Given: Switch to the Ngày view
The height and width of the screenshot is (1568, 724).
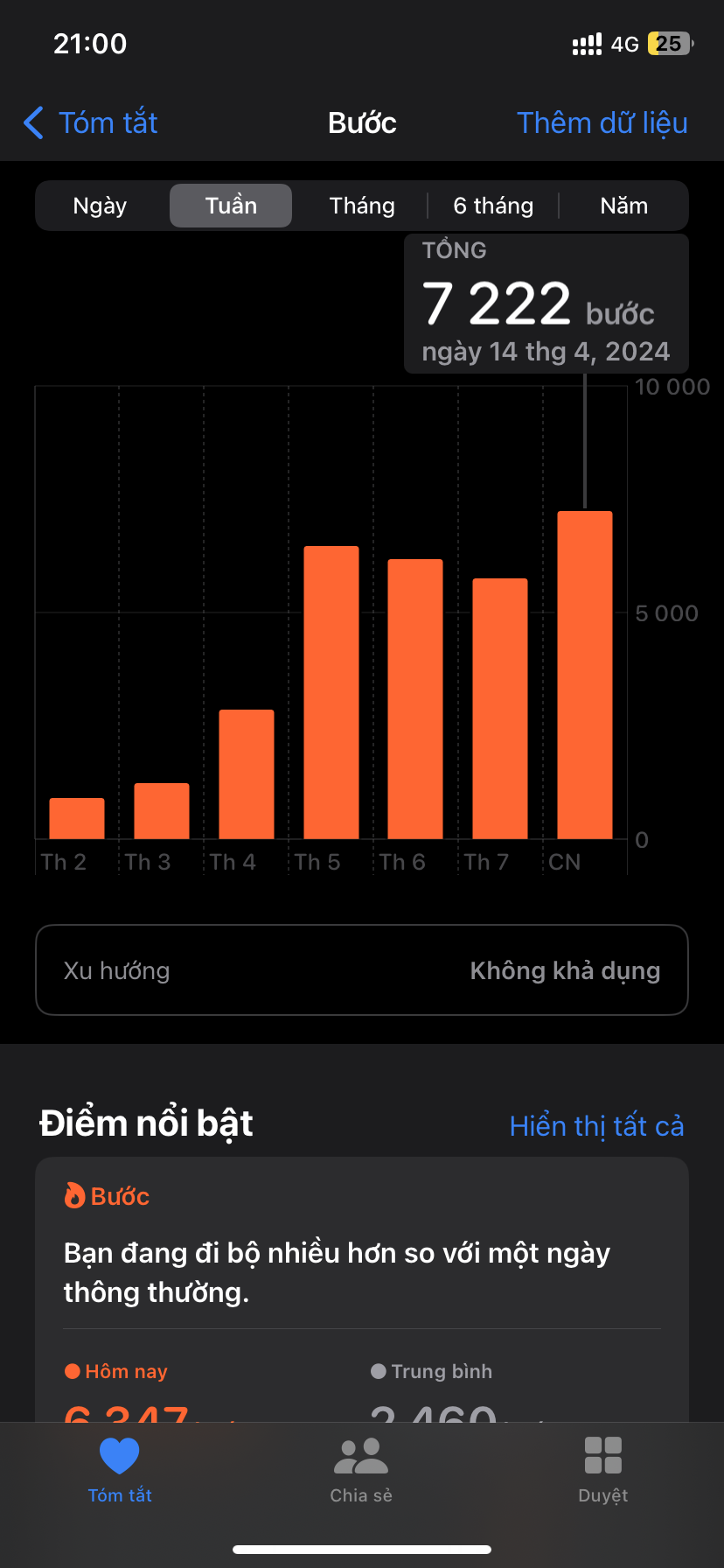Looking at the screenshot, I should coord(101,206).
